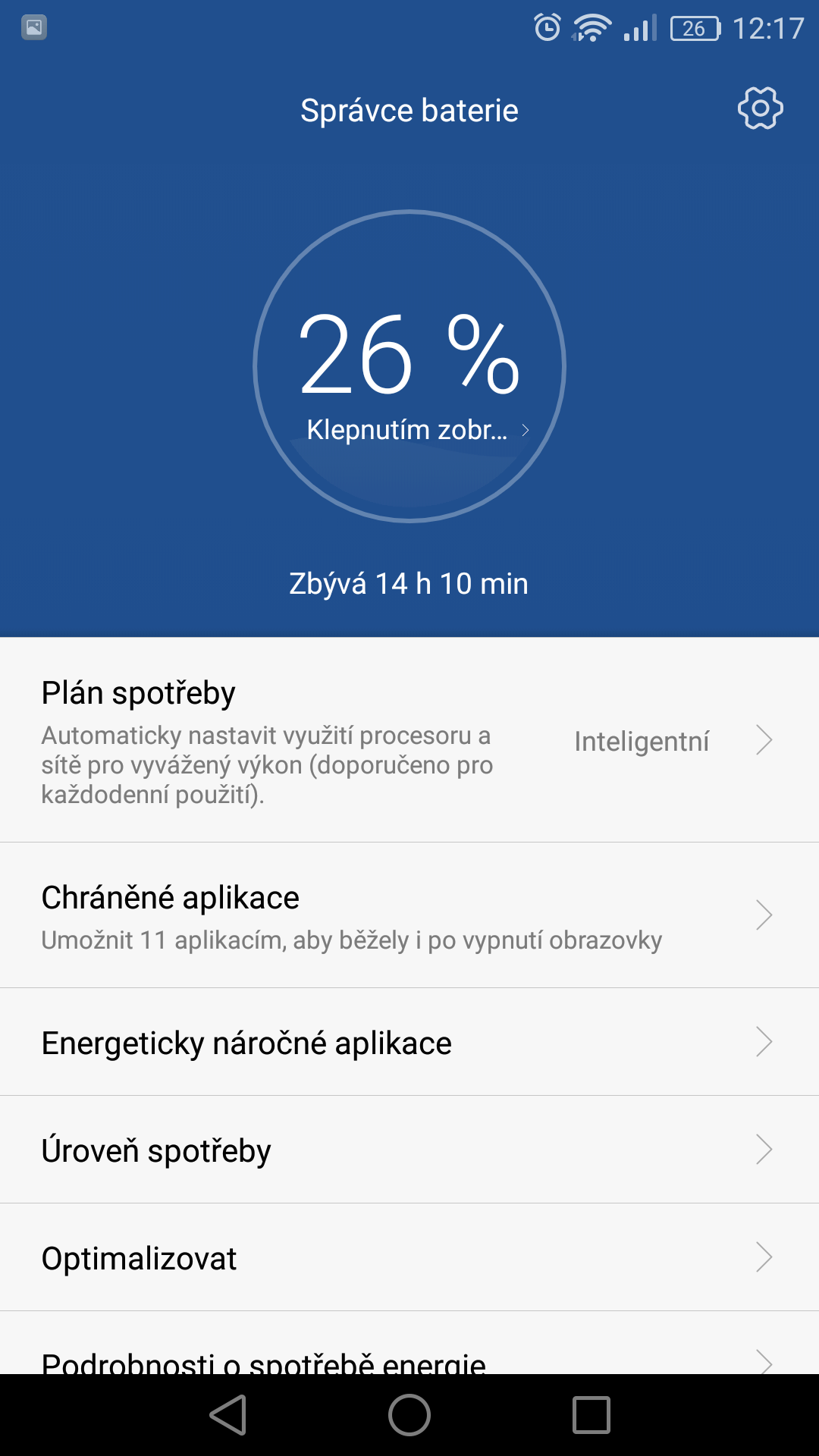The width and height of the screenshot is (819, 1456).
Task: Select Optimalizovat
Action: 409,1257
